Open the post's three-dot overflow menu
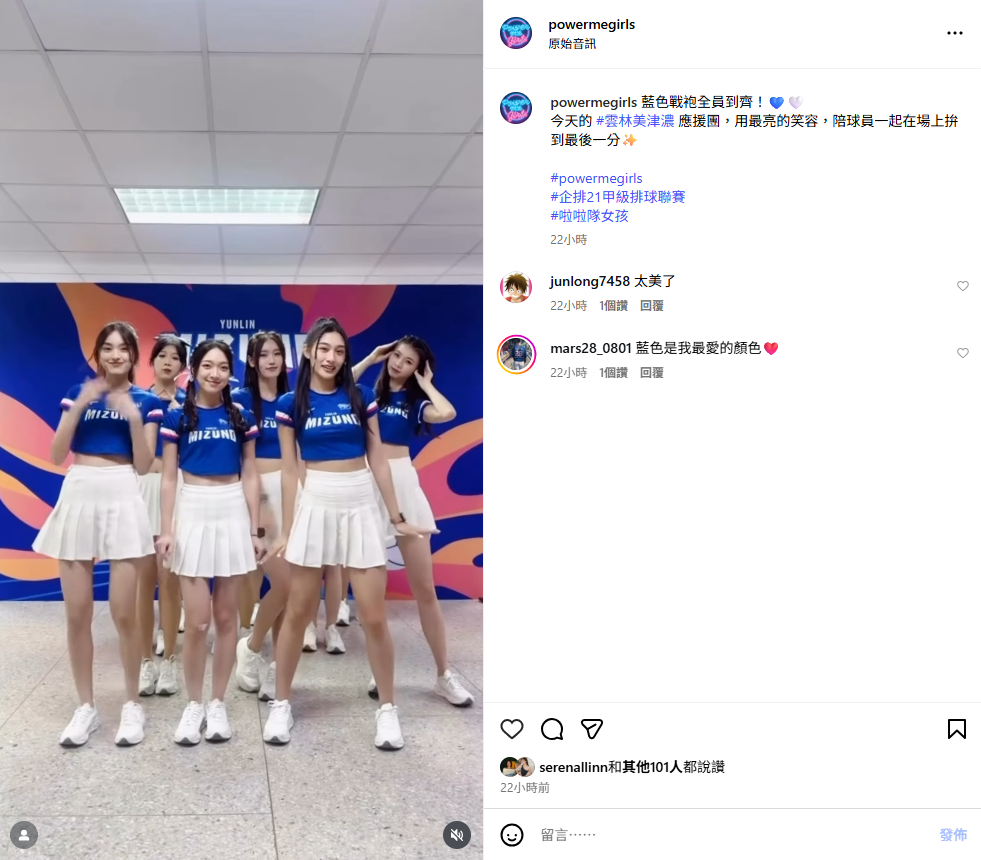 coord(954,33)
